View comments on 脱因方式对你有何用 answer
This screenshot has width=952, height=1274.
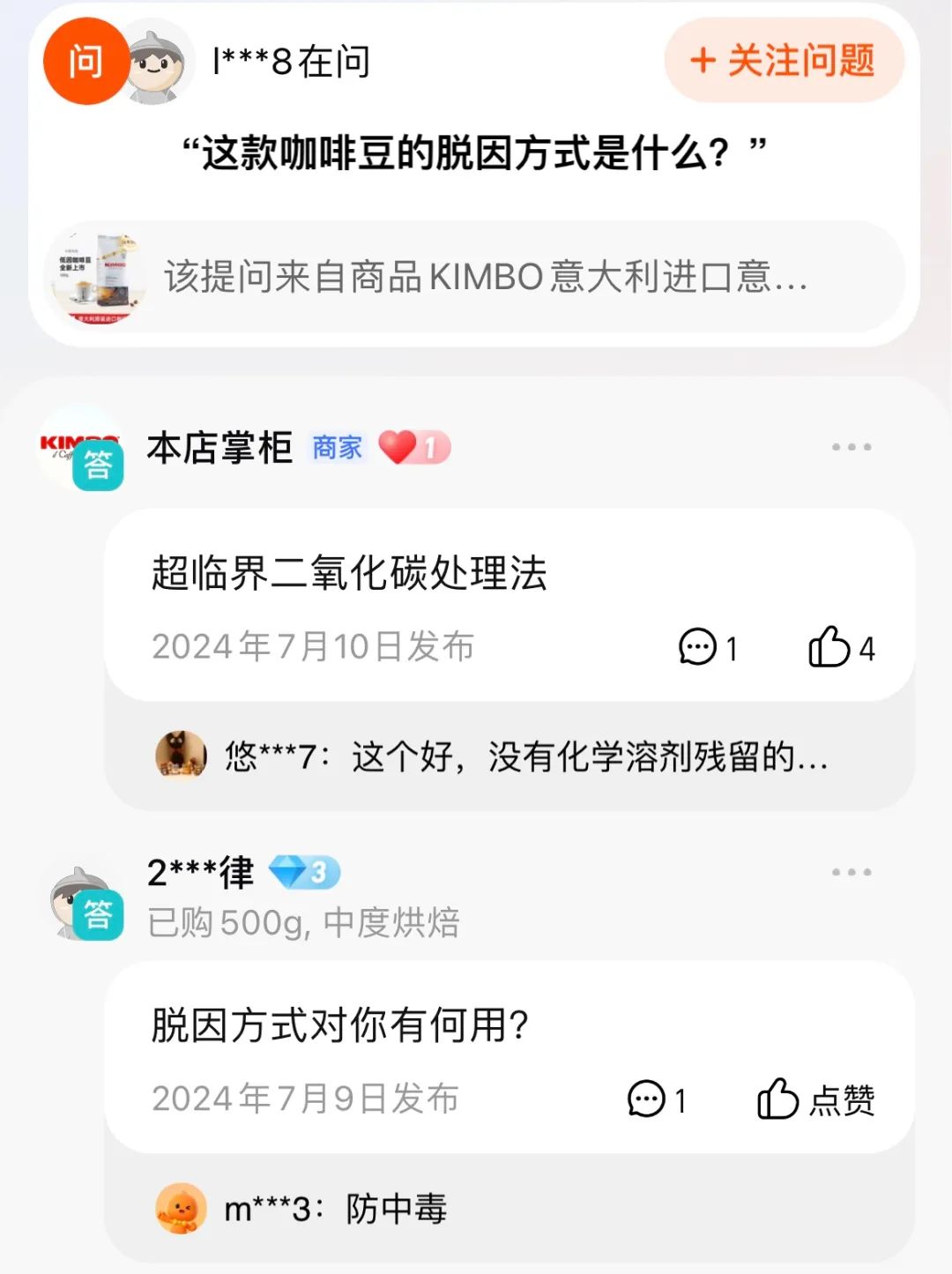(656, 1099)
